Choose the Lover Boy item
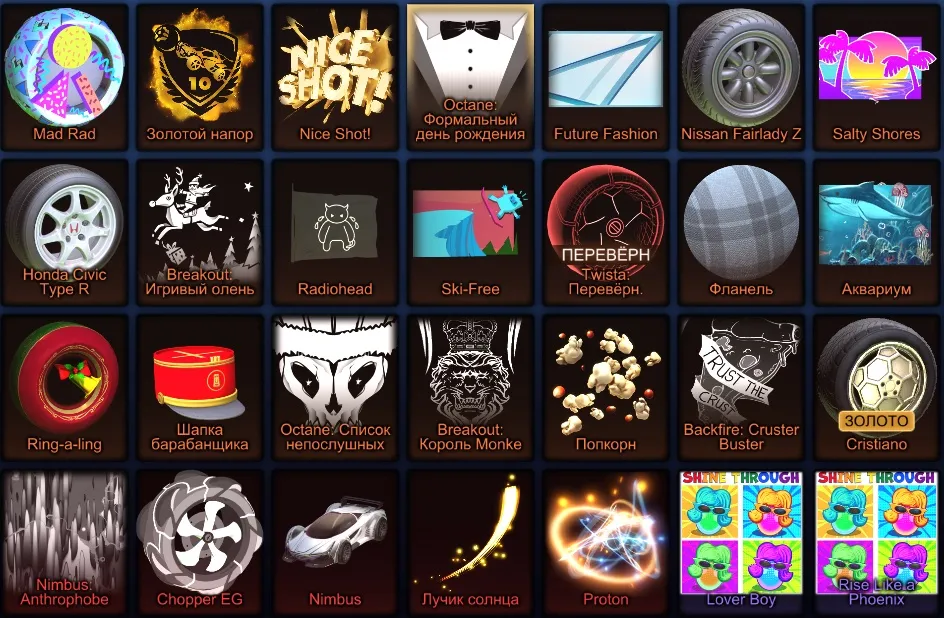944x618 pixels. [x=741, y=540]
